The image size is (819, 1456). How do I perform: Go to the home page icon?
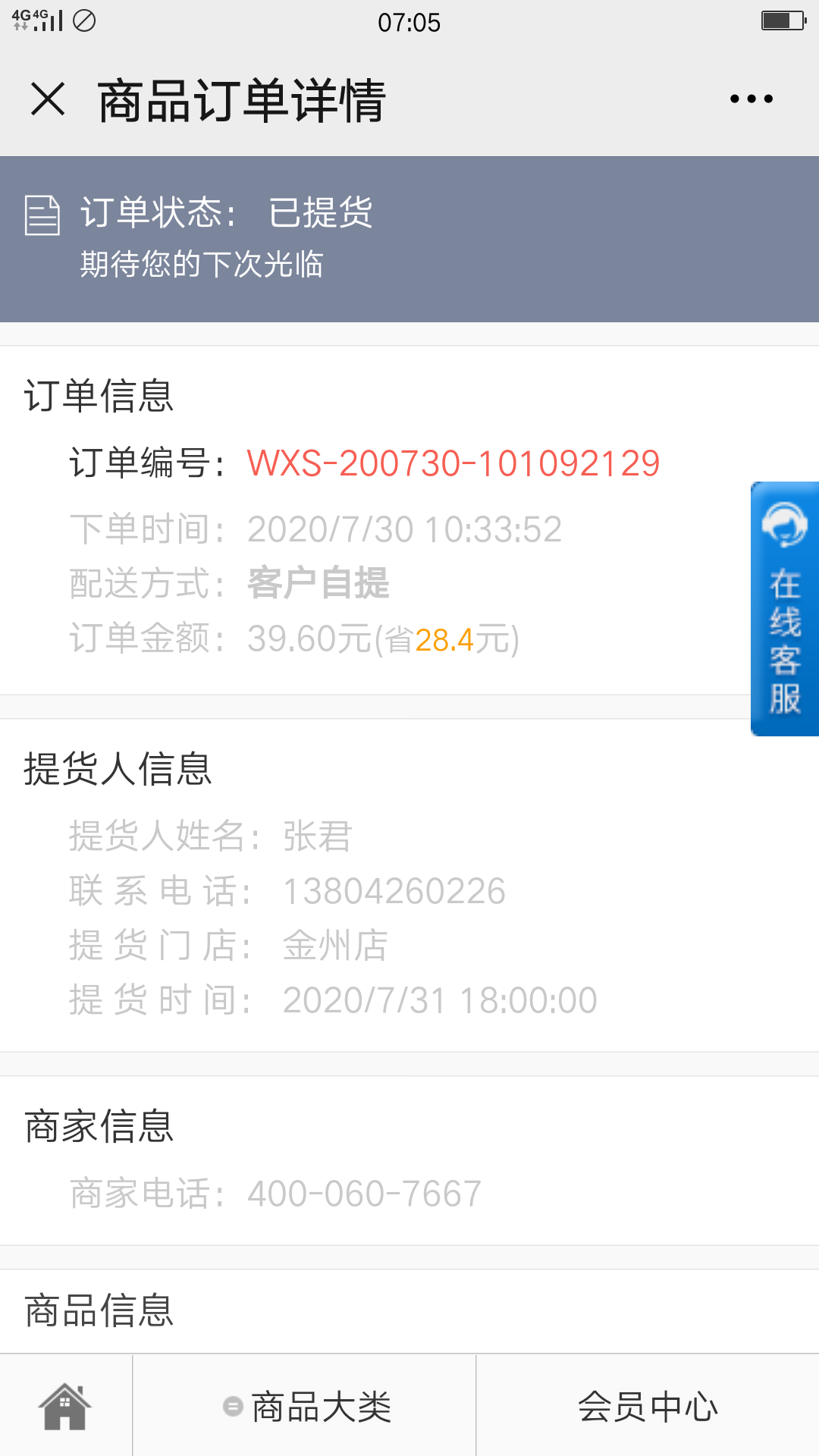click(65, 1406)
